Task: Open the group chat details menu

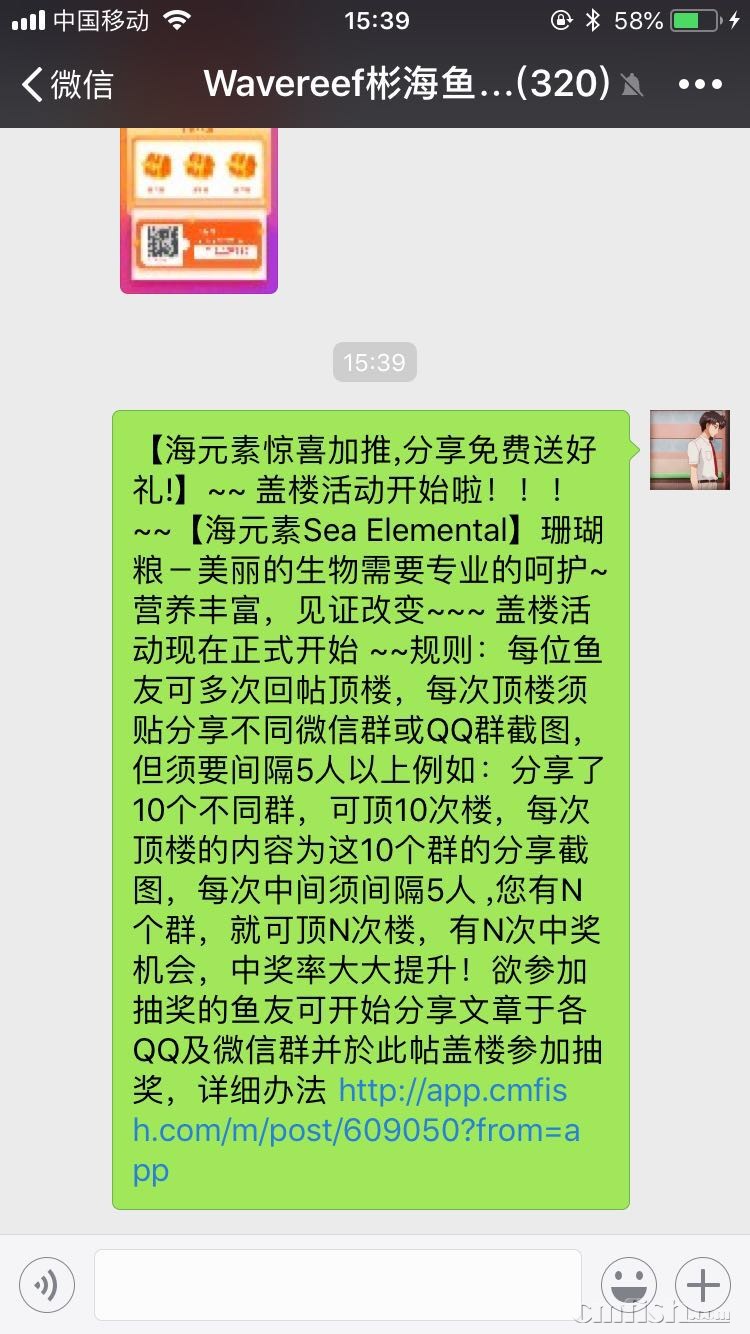Action: (x=700, y=85)
